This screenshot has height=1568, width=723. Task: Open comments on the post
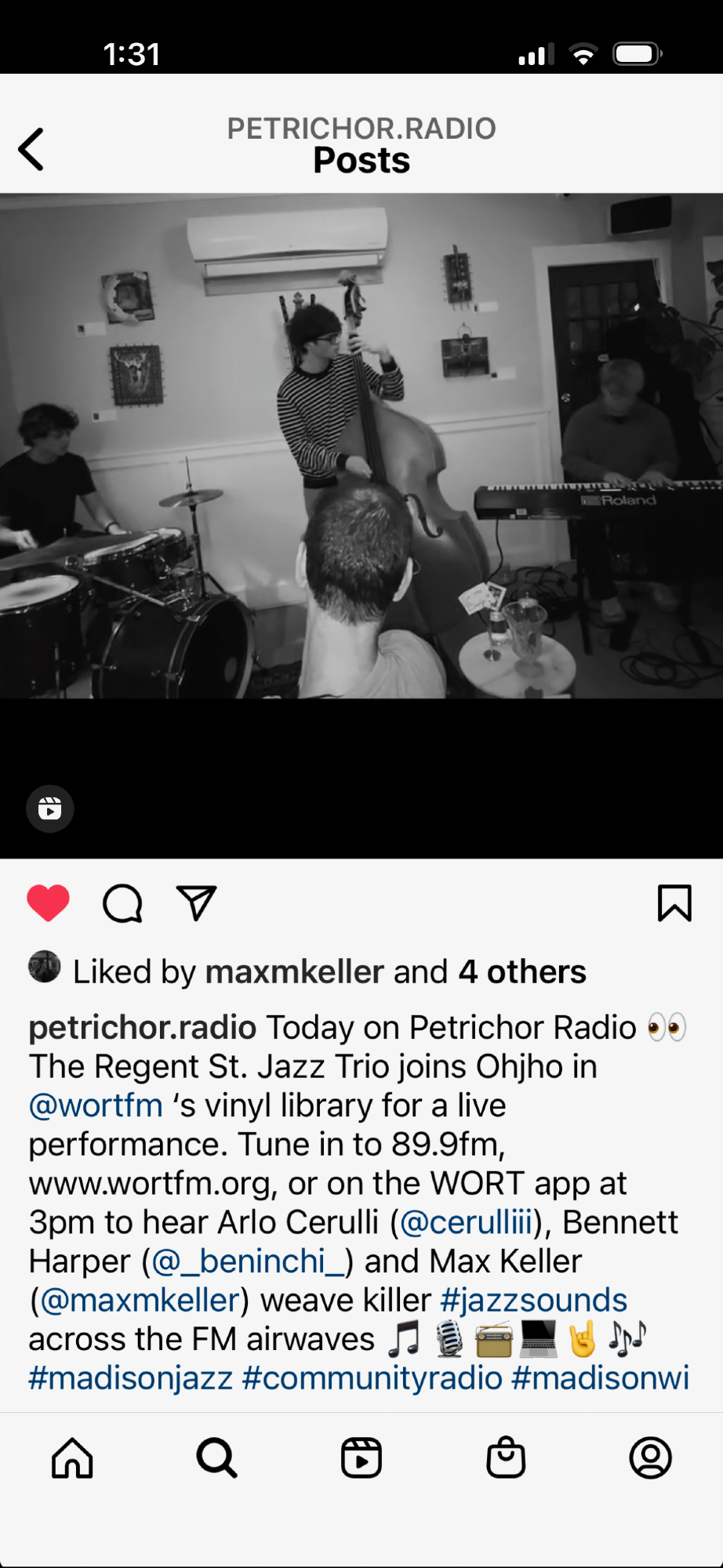(122, 903)
